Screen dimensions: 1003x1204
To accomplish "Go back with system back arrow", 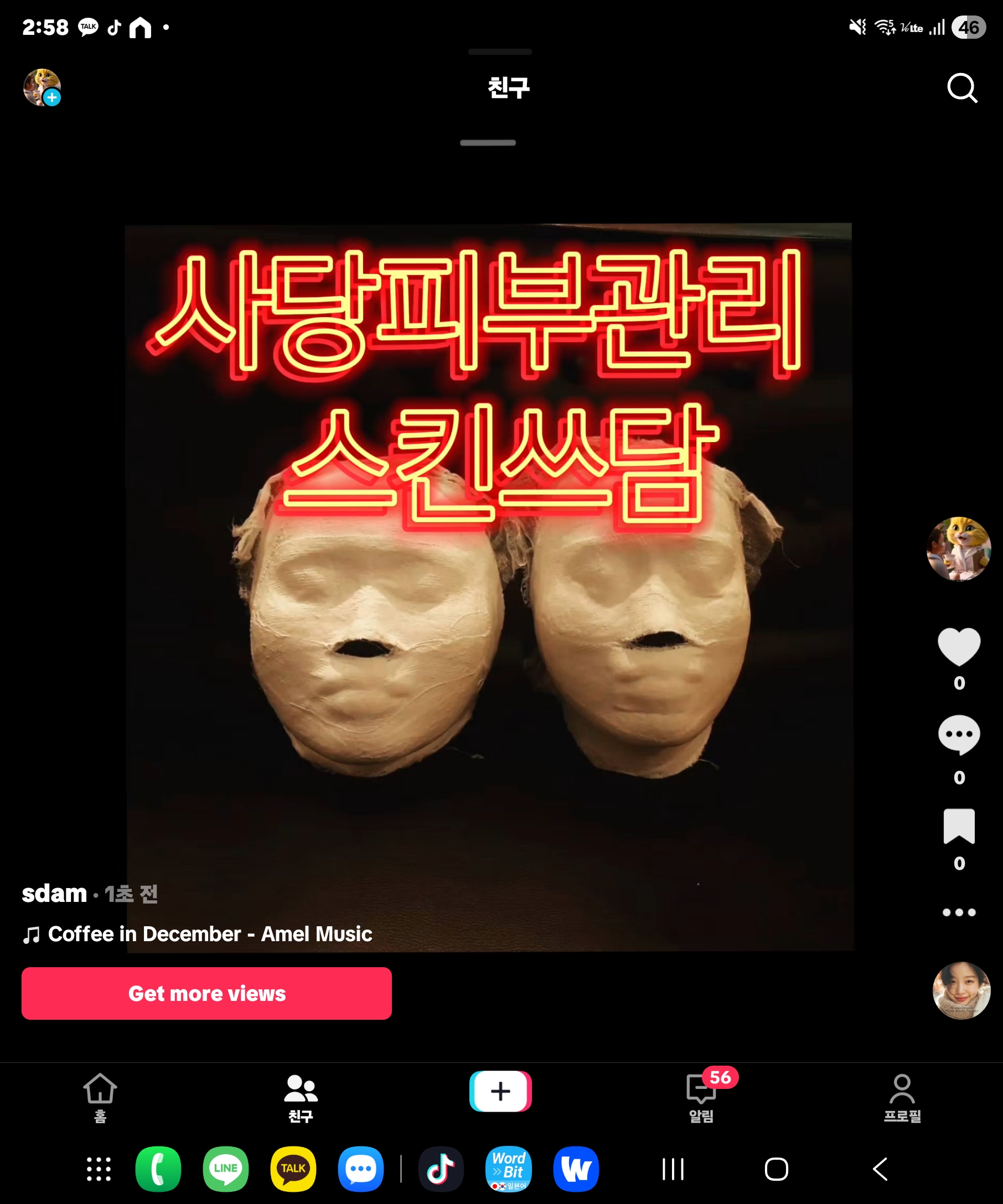I will pos(880,1169).
